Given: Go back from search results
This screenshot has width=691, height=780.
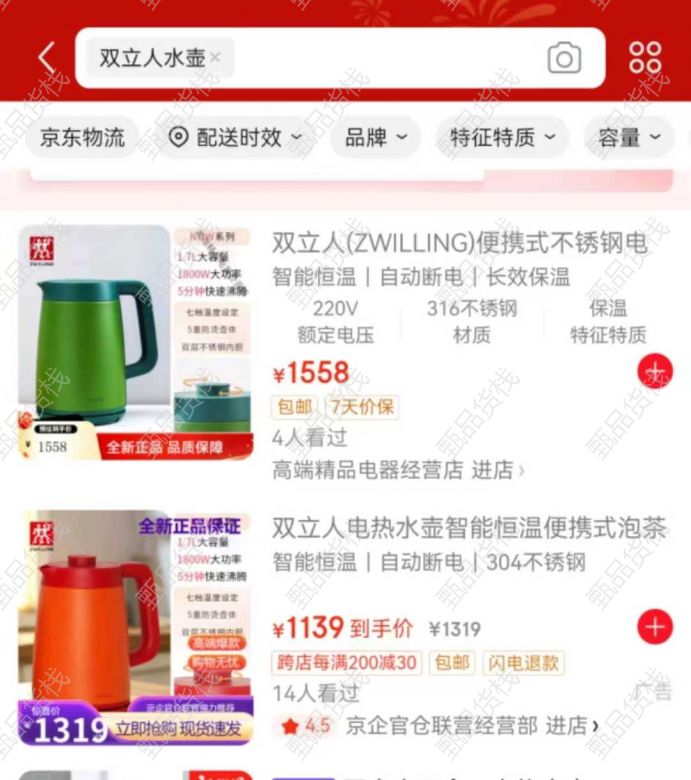Looking at the screenshot, I should pos(46,58).
